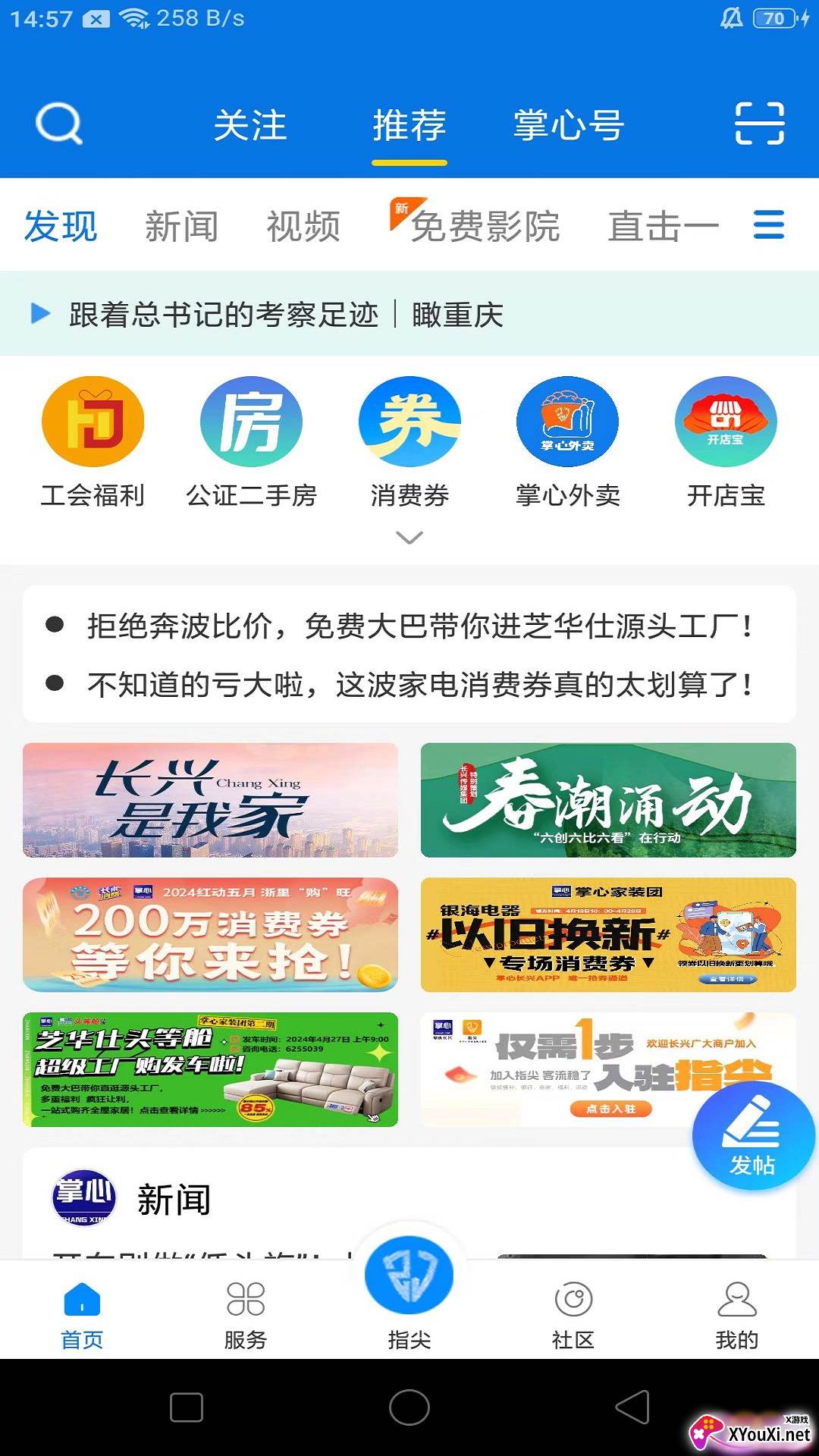Go to the 服务 bottom tab

[246, 1313]
